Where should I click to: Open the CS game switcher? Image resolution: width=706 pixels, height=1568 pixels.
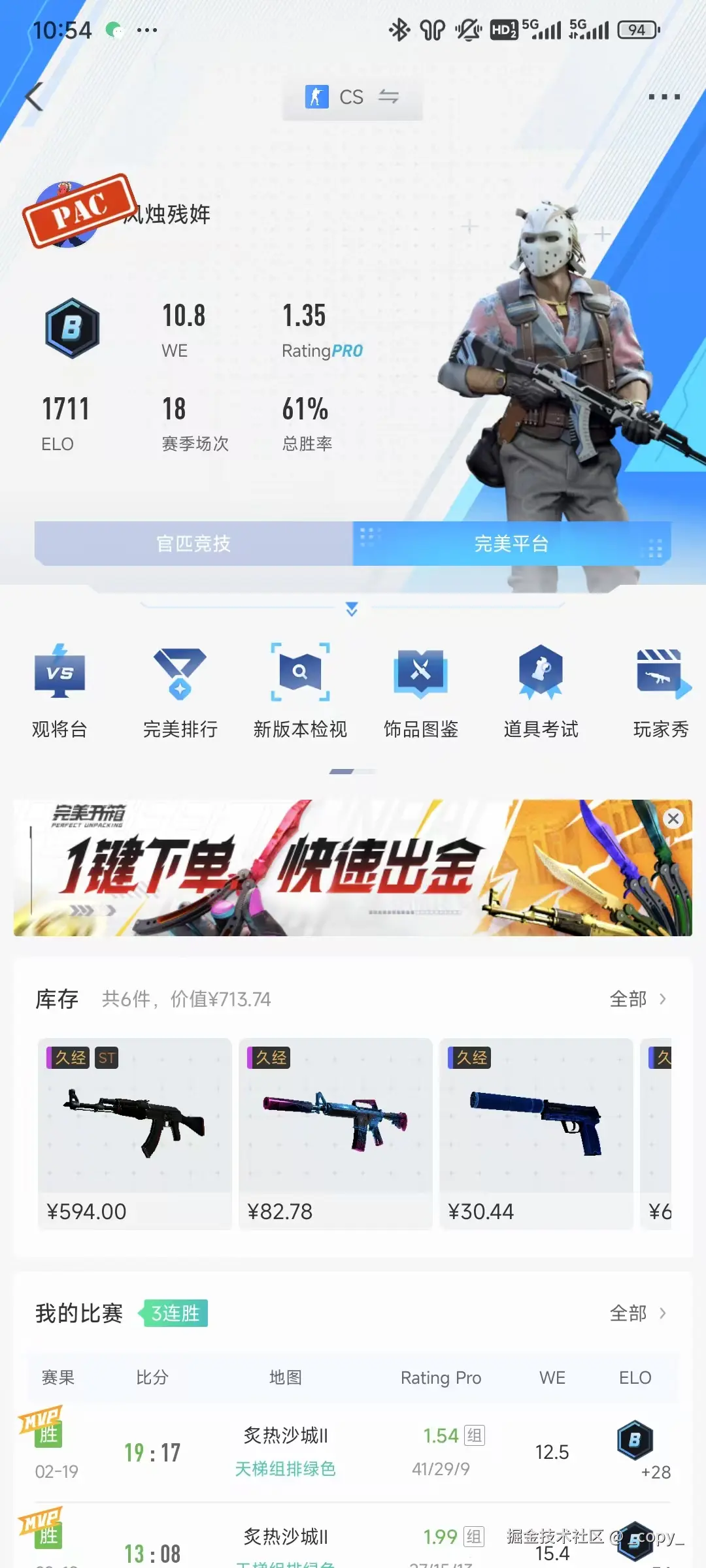pyautogui.click(x=352, y=97)
